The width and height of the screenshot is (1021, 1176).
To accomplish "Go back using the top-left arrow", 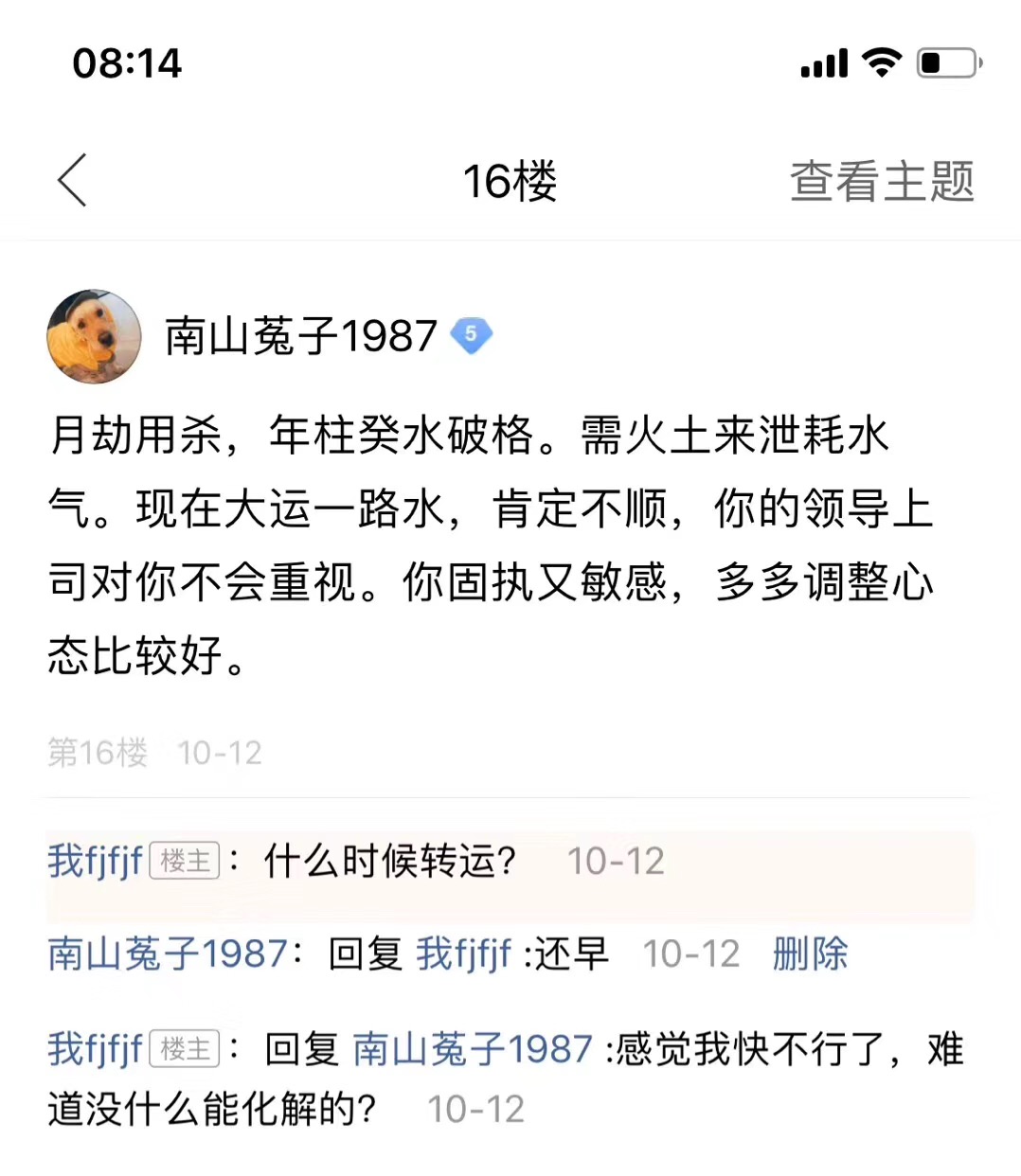I will (72, 180).
